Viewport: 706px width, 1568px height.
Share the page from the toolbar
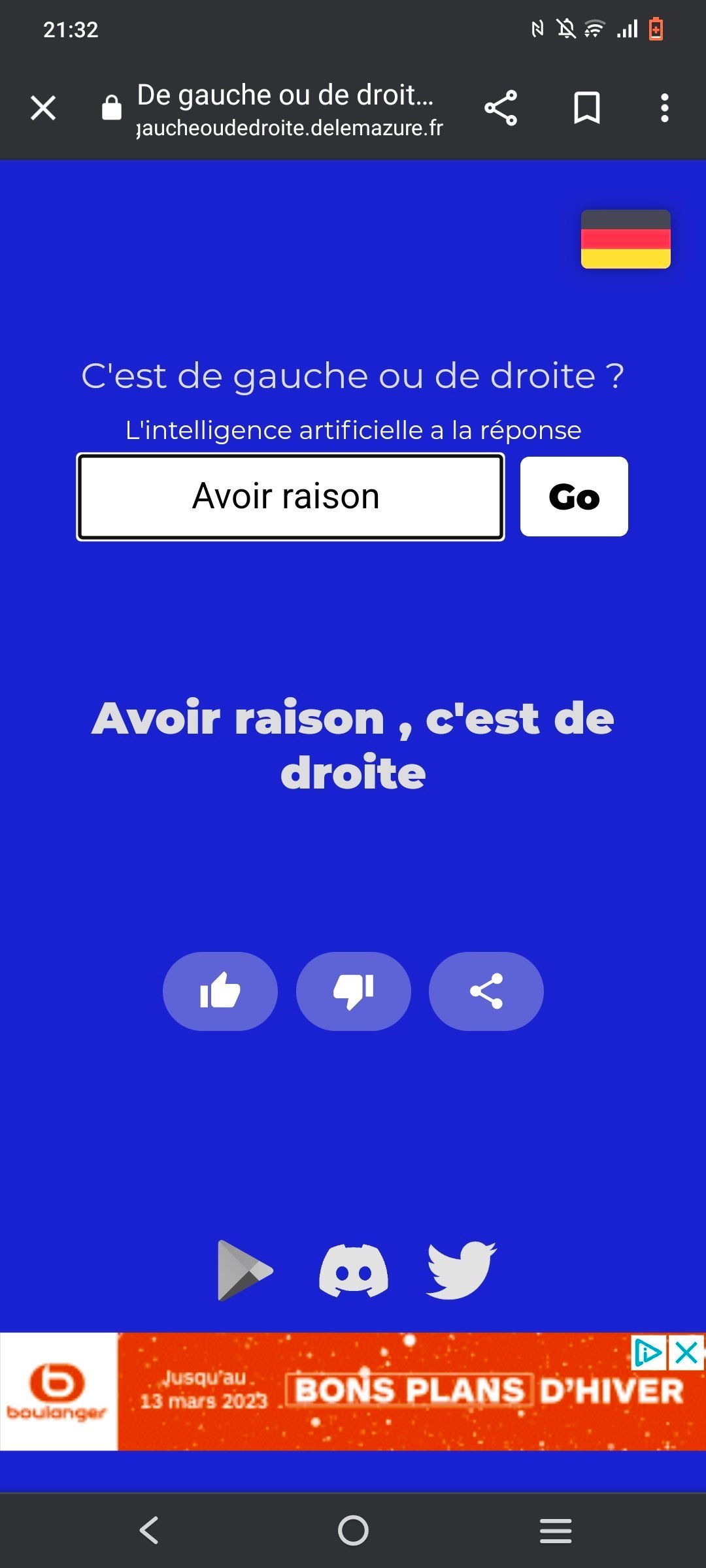[x=501, y=108]
